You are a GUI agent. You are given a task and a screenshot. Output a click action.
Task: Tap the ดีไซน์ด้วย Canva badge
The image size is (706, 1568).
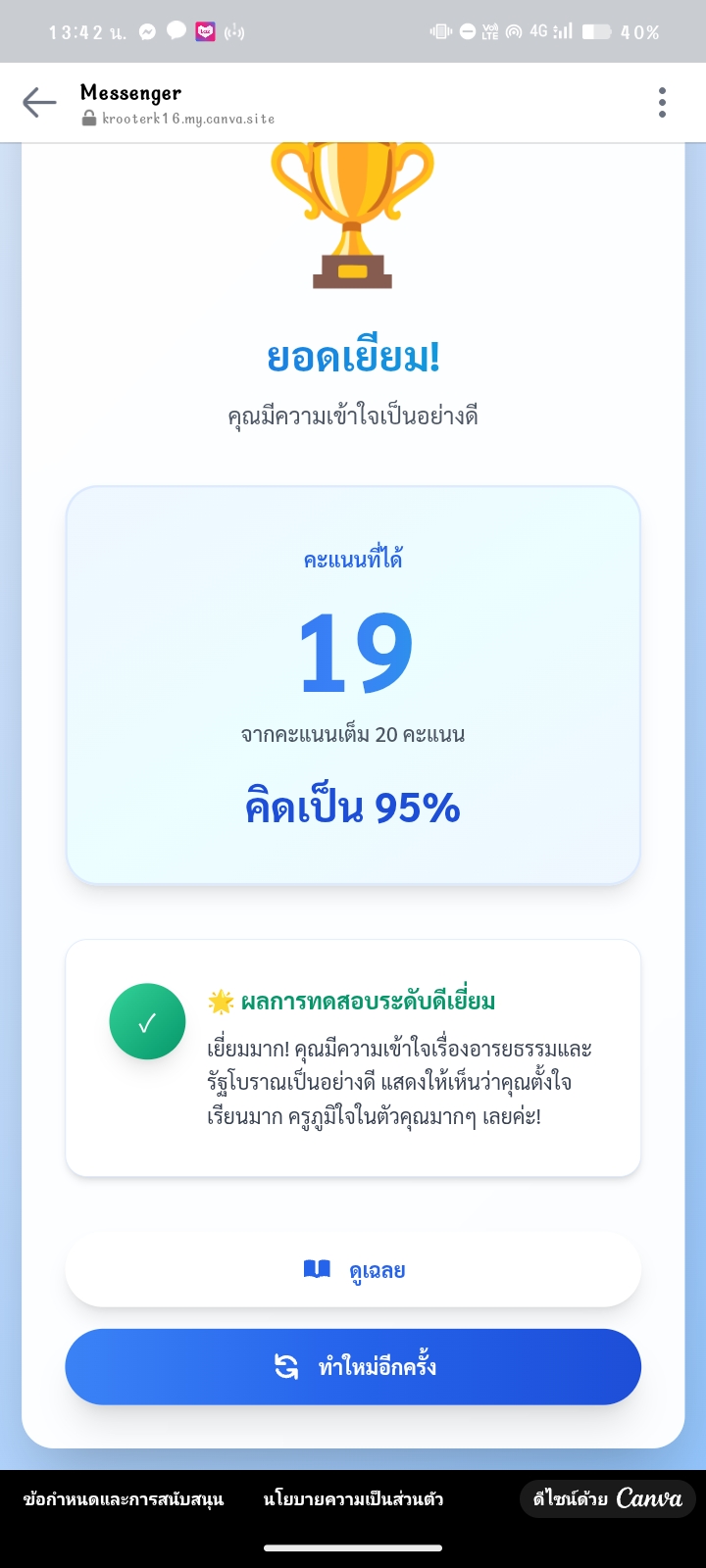[607, 1498]
